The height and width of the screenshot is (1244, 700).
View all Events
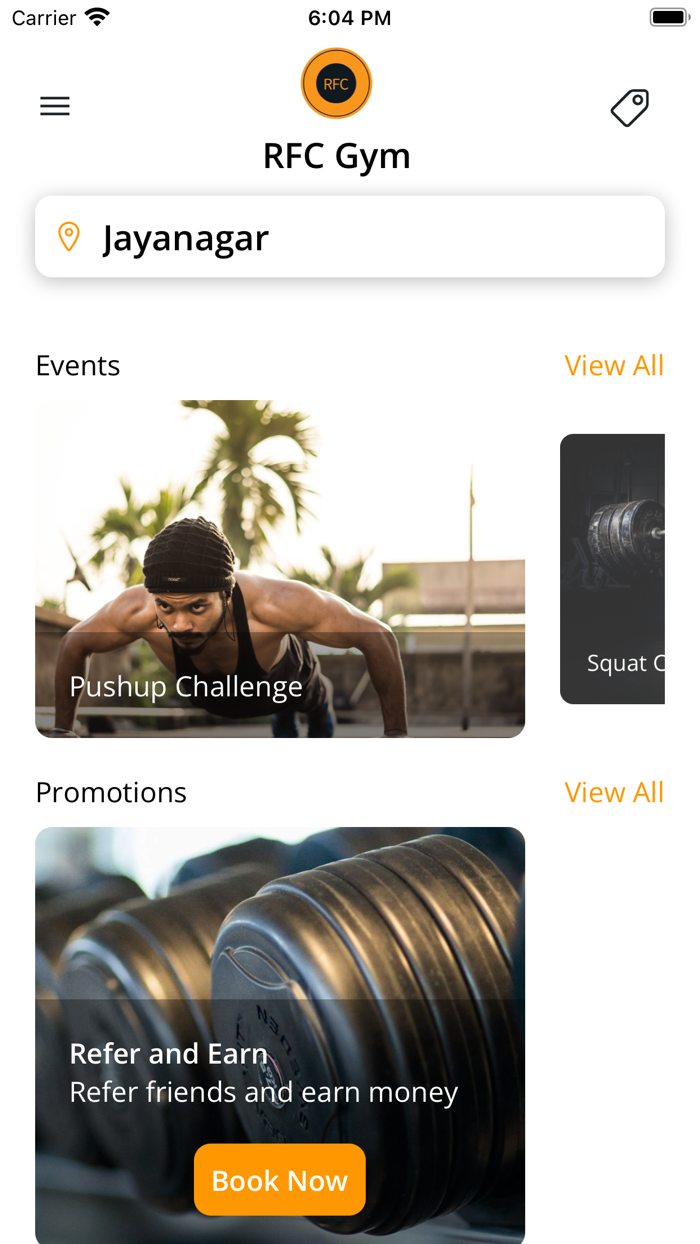(613, 366)
